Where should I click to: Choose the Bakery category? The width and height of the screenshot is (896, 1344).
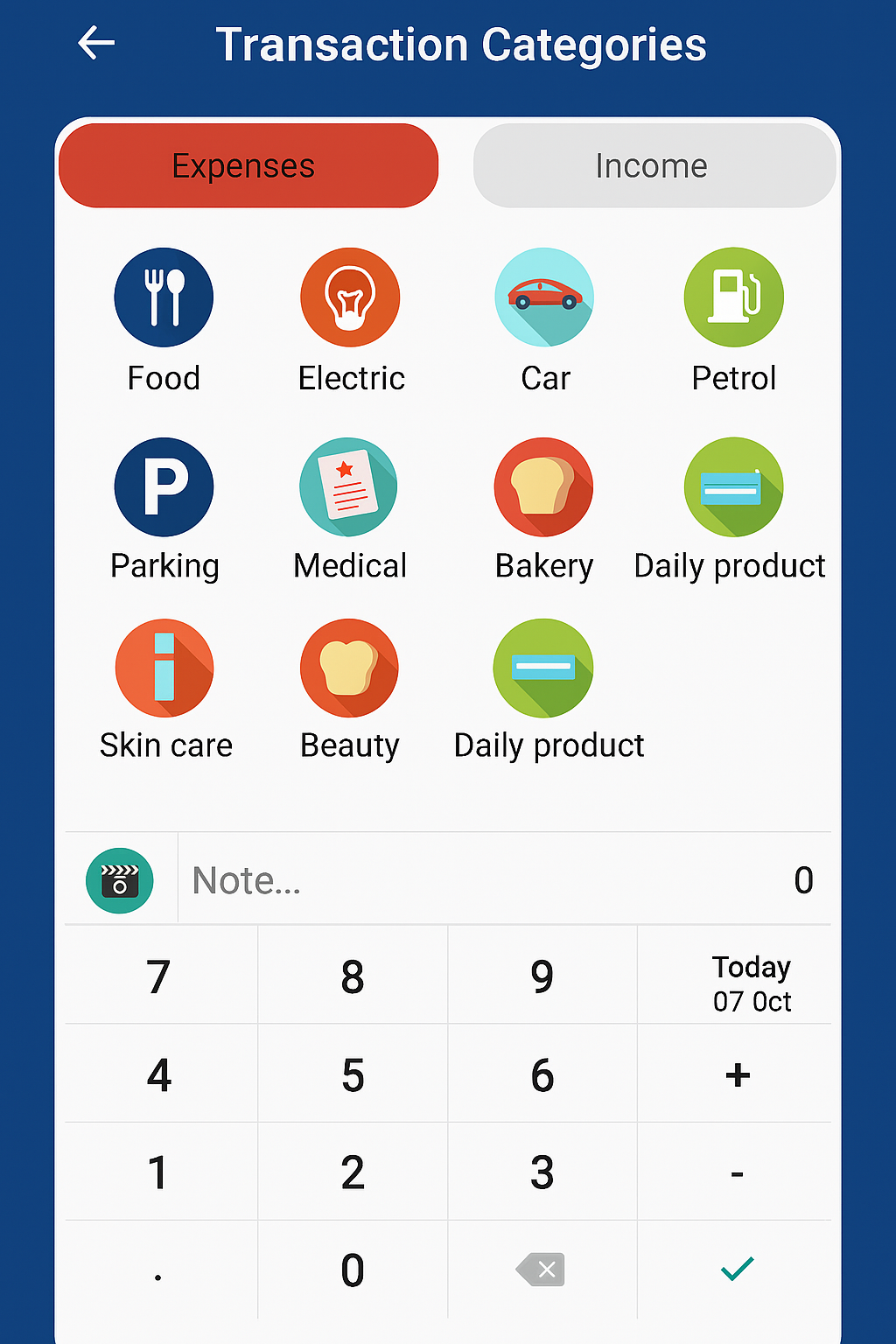[543, 487]
